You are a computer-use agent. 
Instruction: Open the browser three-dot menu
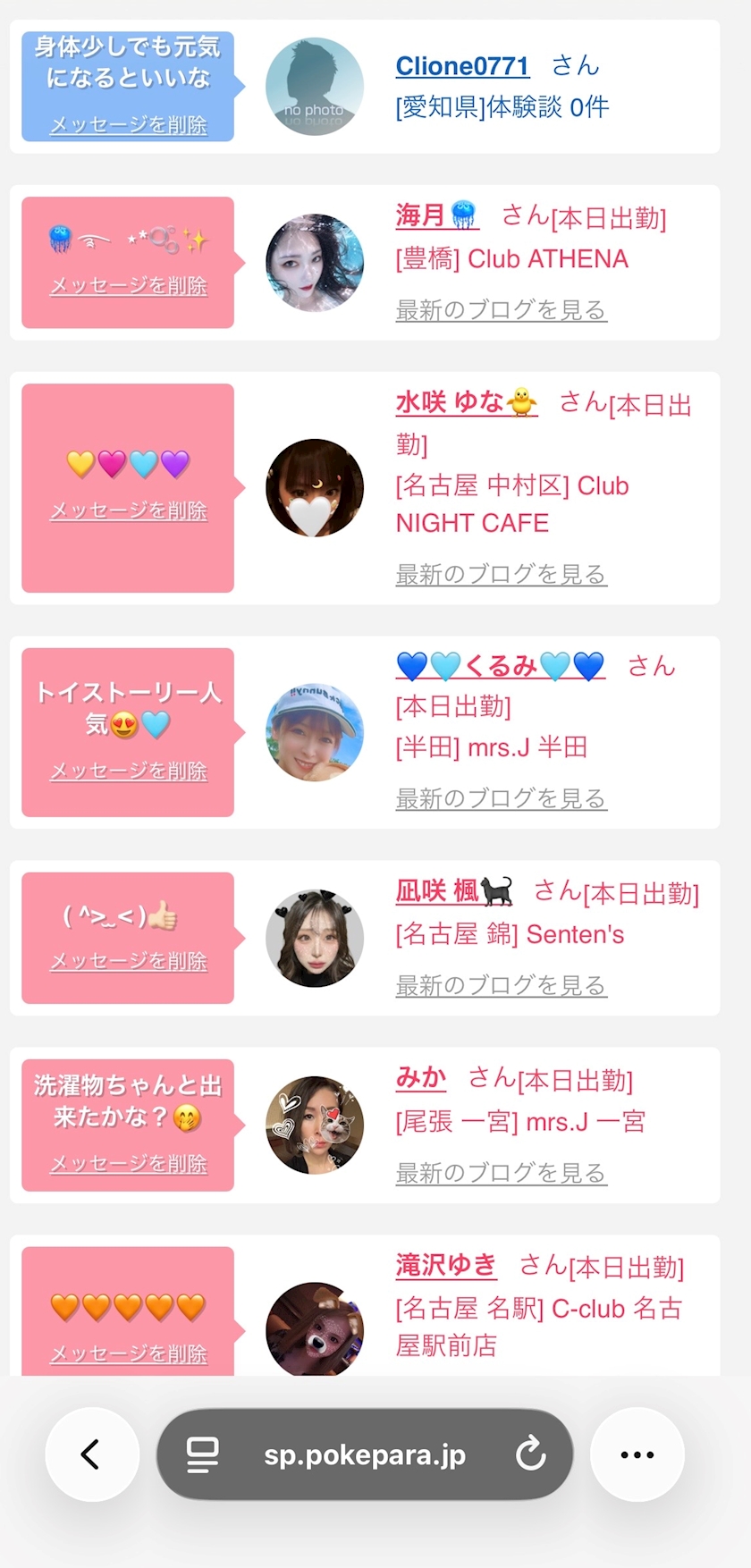pyautogui.click(x=637, y=1454)
